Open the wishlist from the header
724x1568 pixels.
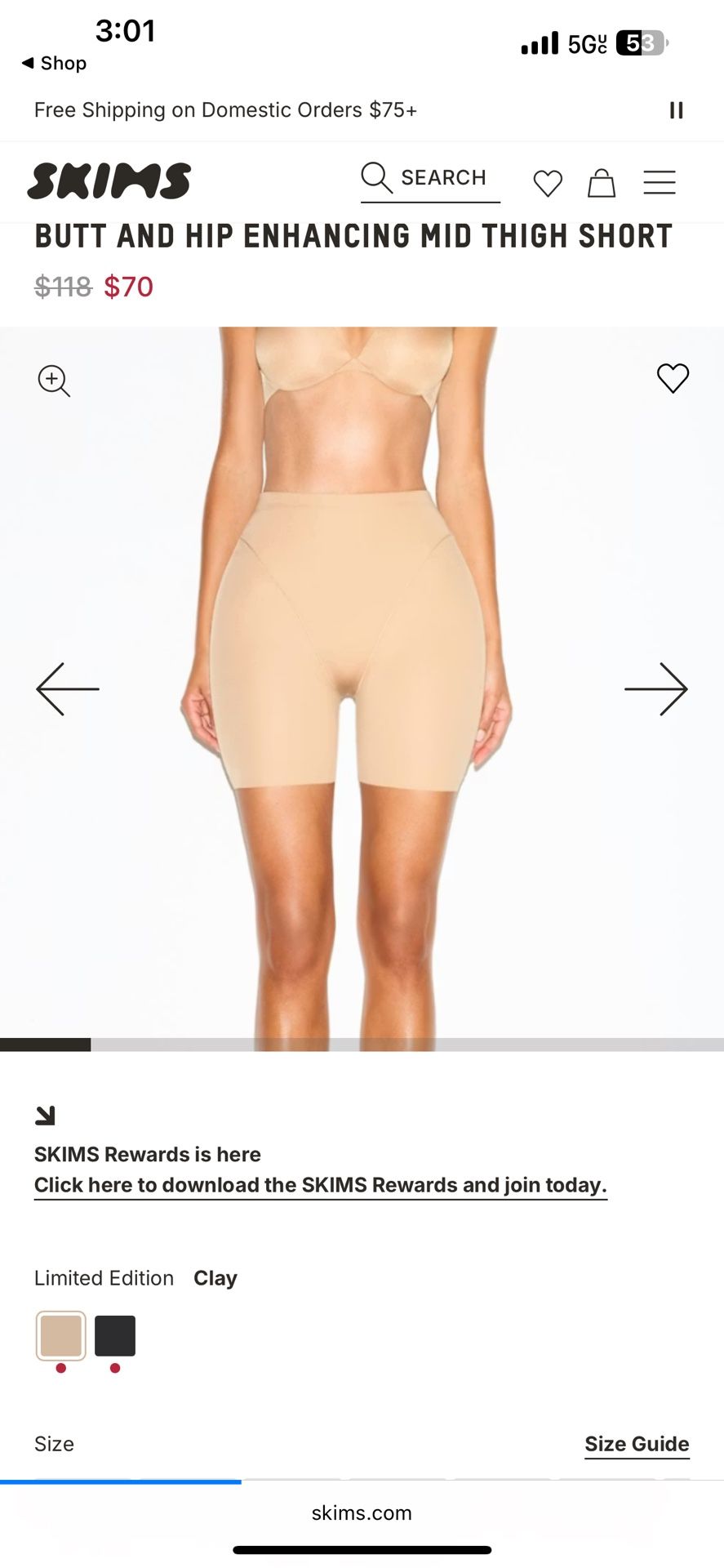[548, 183]
